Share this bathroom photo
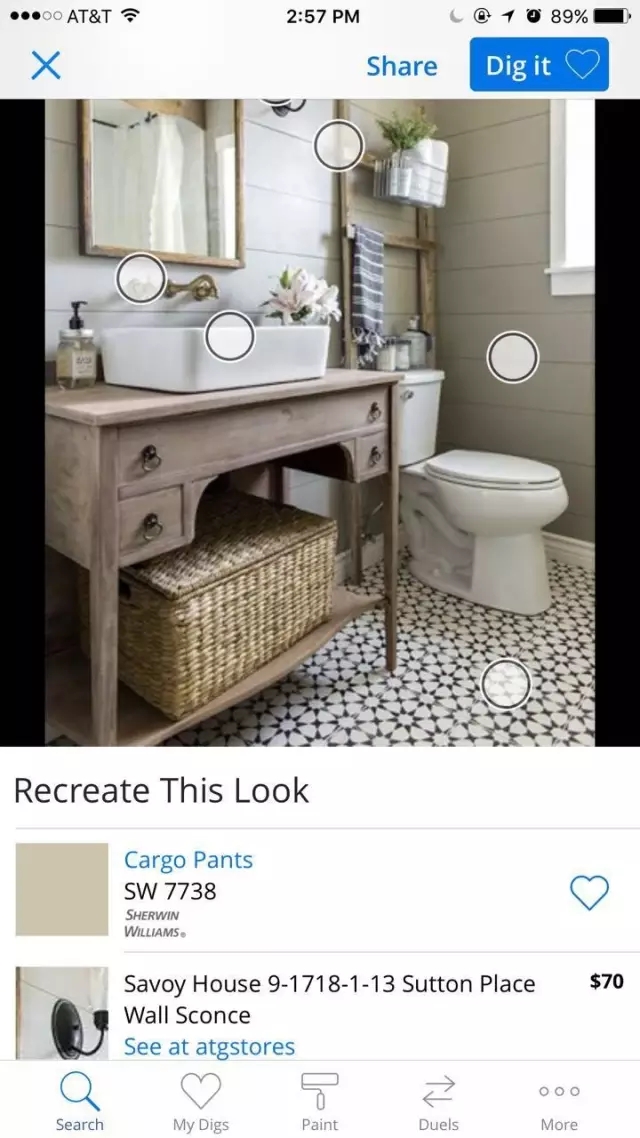 (401, 66)
